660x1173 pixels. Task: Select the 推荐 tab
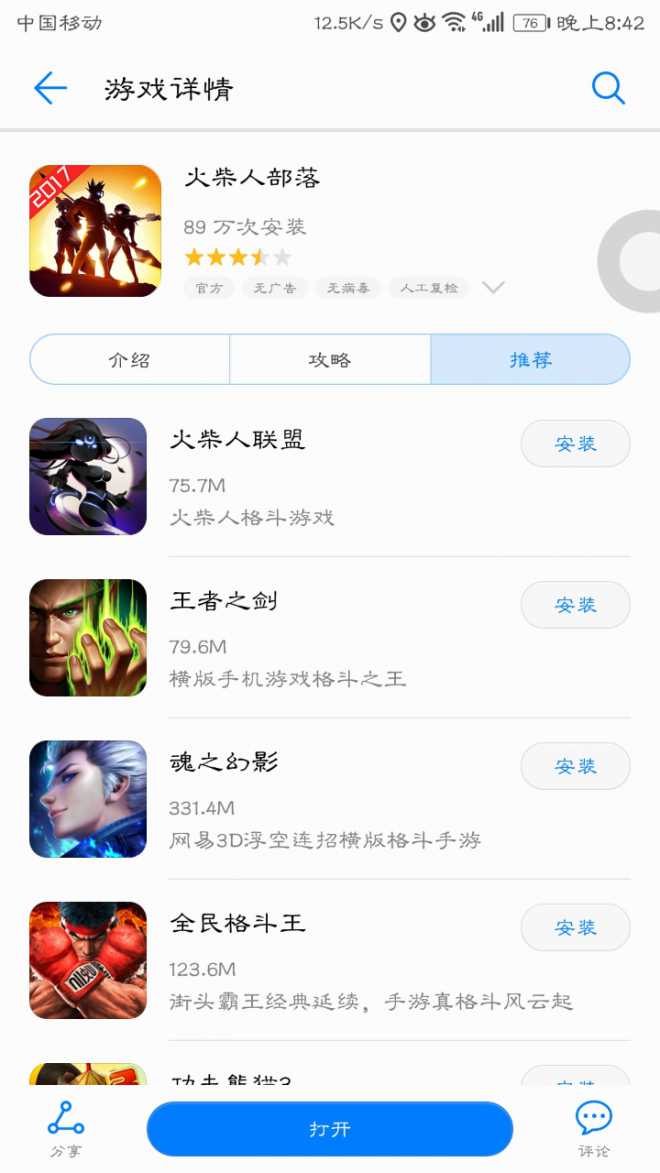click(530, 360)
